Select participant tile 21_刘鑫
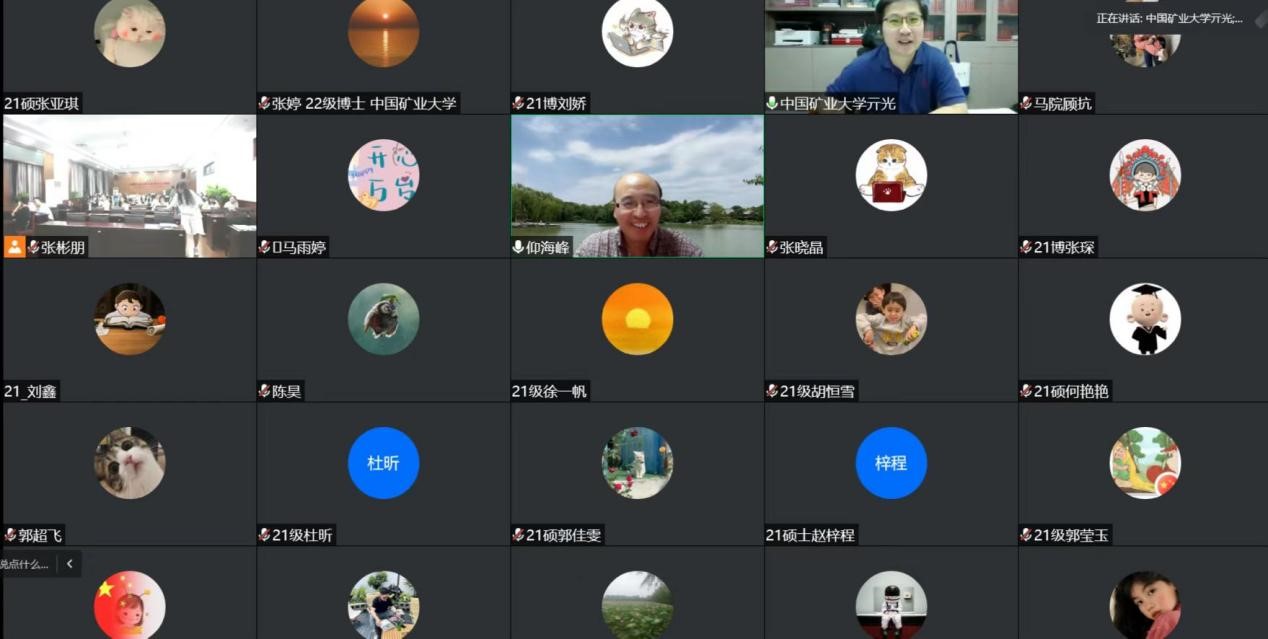The height and width of the screenshot is (639, 1268). coord(129,330)
